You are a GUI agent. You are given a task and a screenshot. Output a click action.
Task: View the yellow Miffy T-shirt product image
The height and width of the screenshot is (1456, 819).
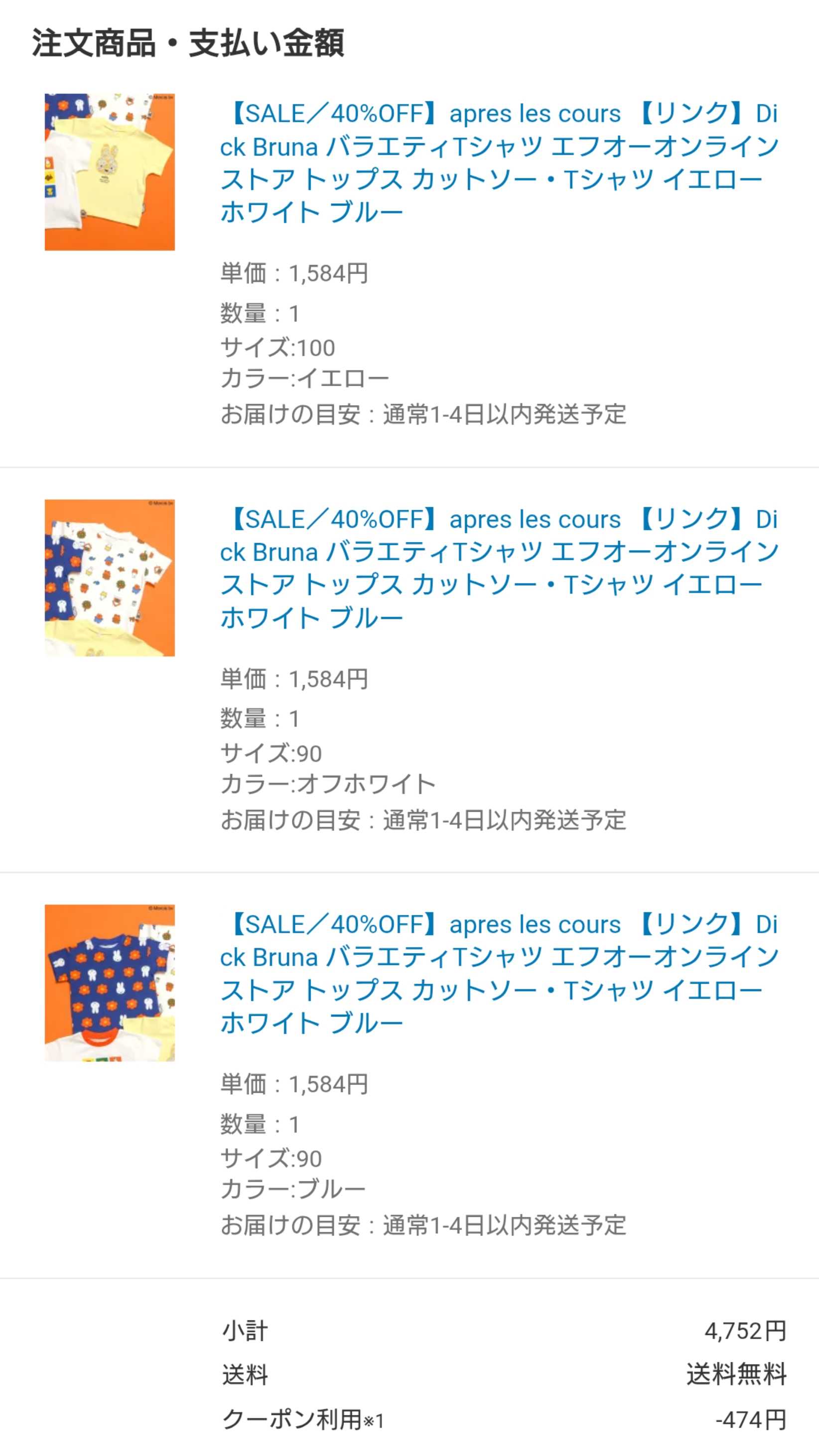110,172
